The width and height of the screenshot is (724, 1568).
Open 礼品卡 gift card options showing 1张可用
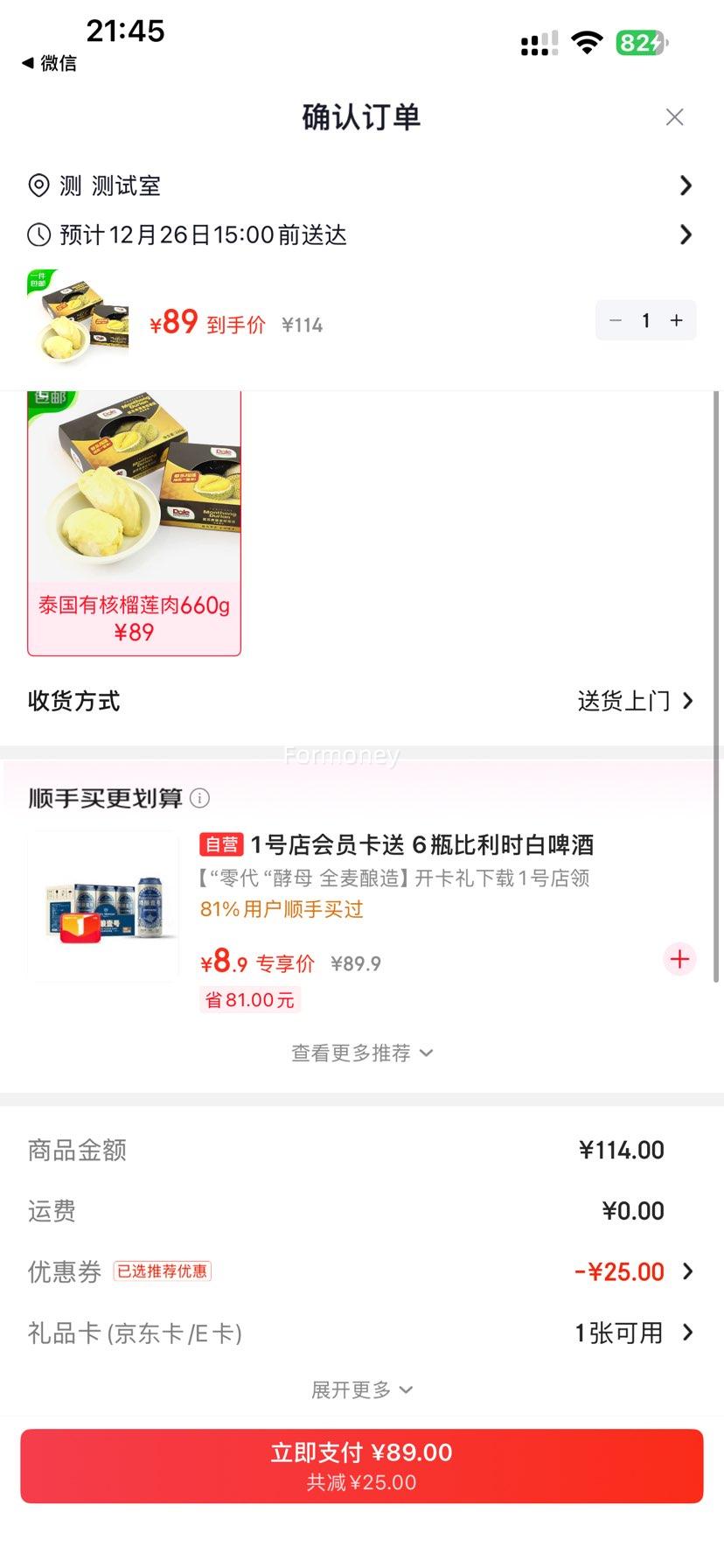(362, 1333)
